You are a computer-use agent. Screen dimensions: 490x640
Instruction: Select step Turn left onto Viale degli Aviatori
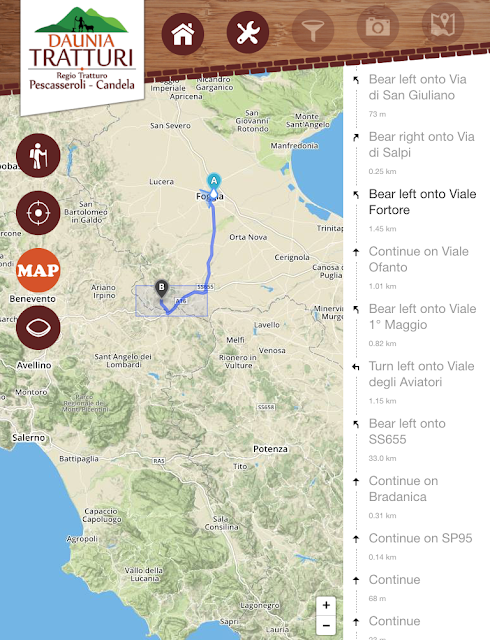(x=416, y=382)
